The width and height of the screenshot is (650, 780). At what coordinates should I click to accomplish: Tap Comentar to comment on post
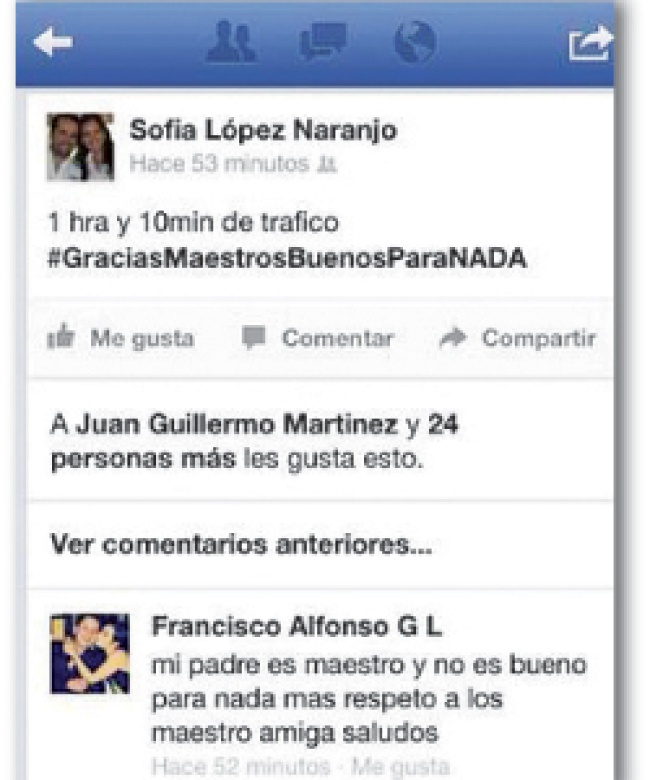pyautogui.click(x=319, y=338)
